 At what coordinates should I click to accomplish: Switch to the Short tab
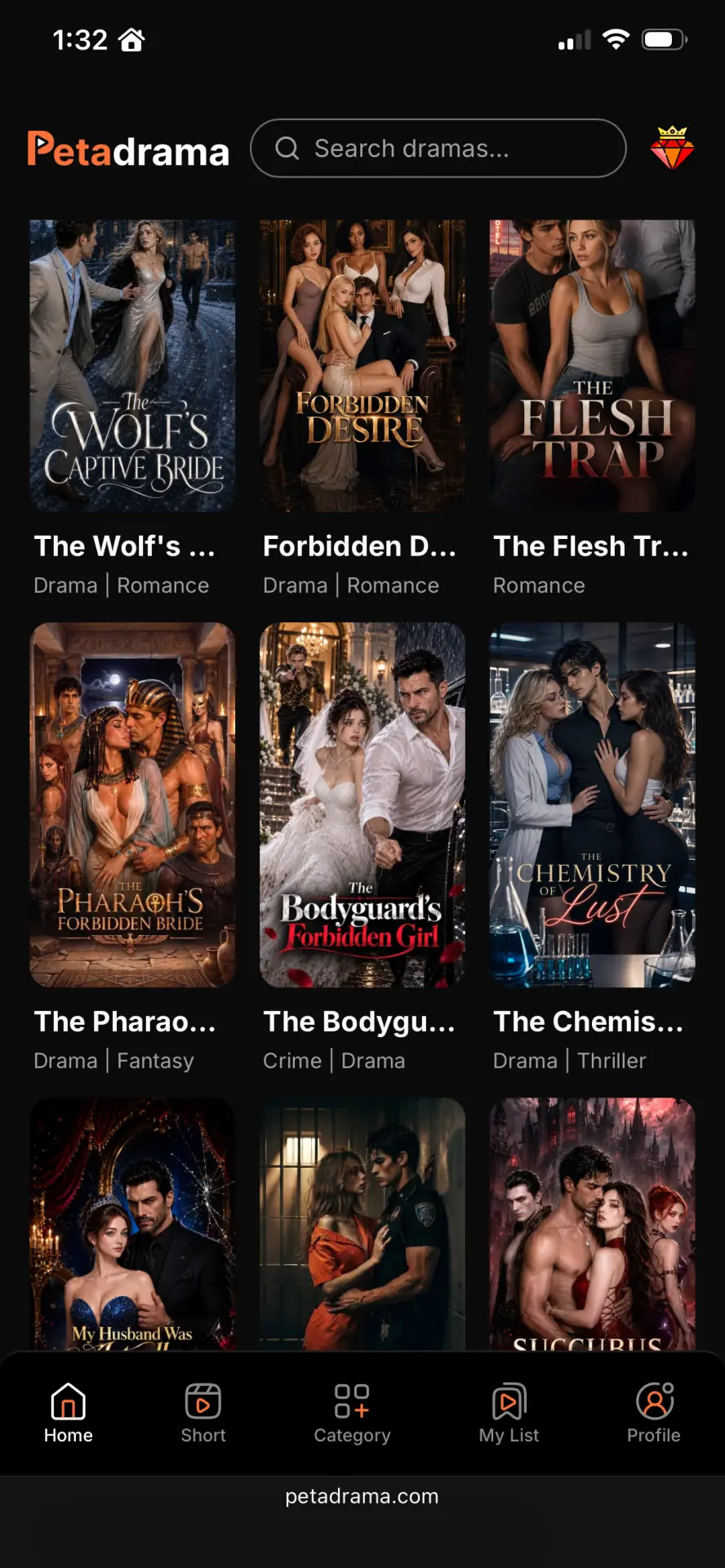[203, 1414]
